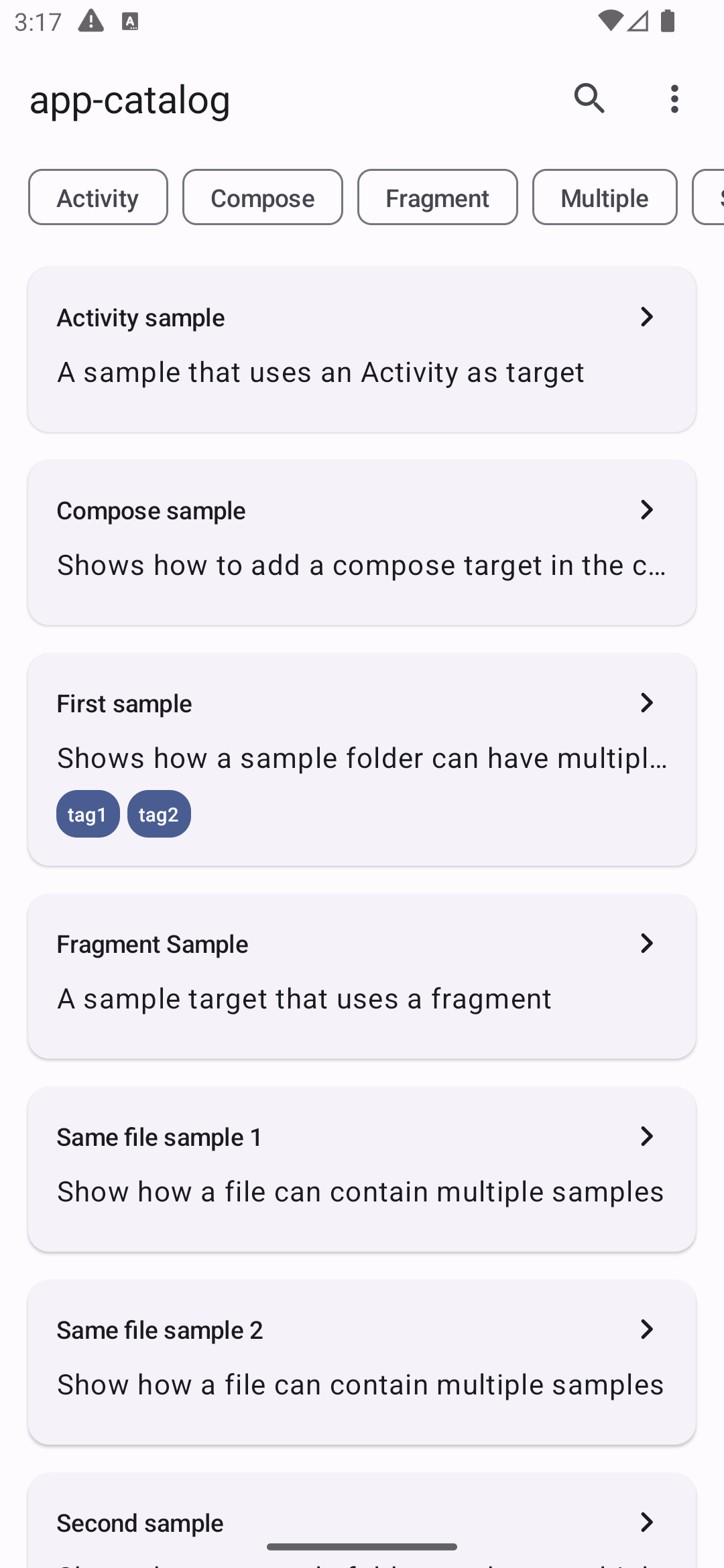This screenshot has width=724, height=1568.
Task: Open the Fragment Sample card
Action: (x=362, y=976)
